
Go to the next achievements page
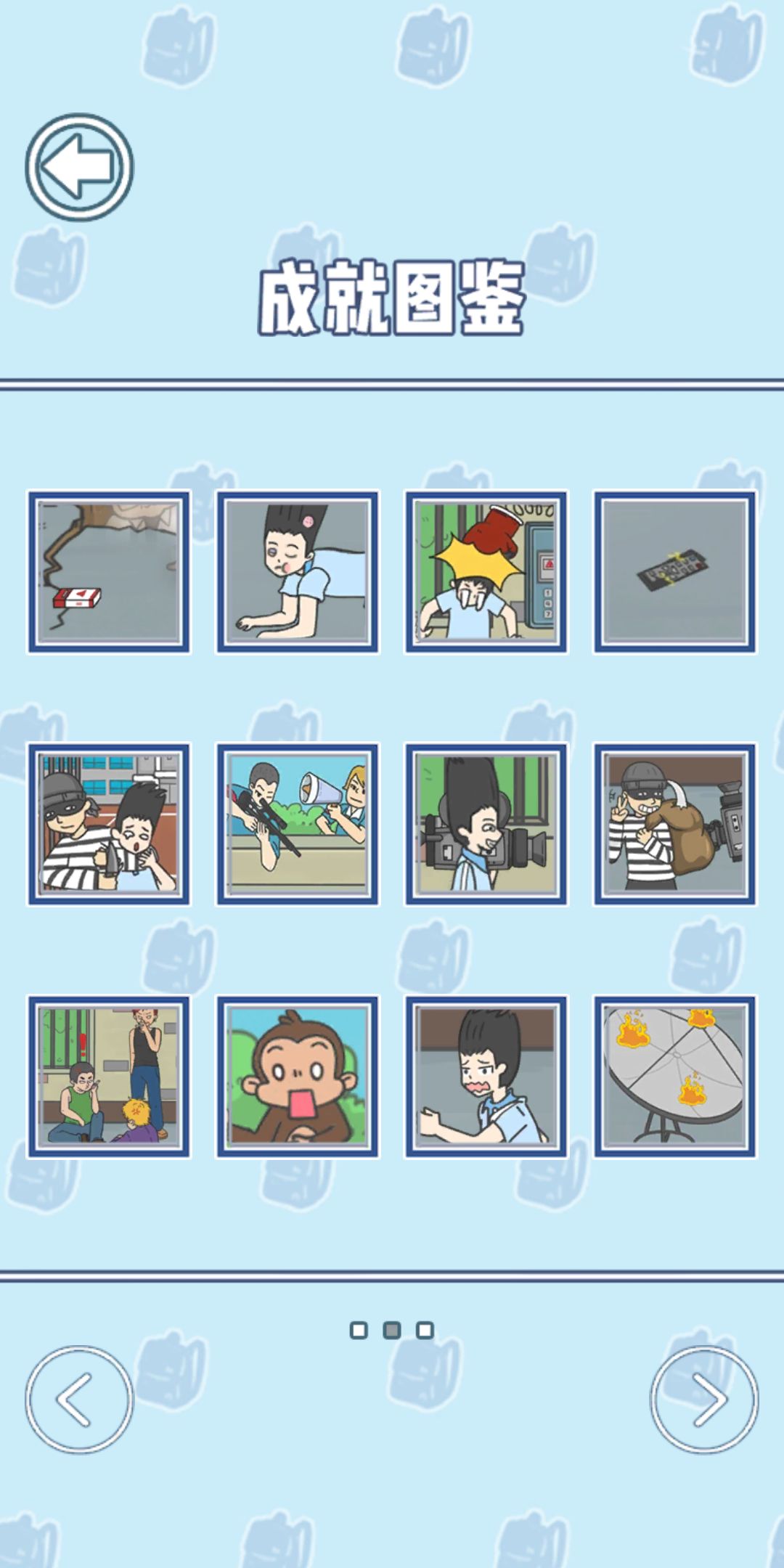[704, 1399]
